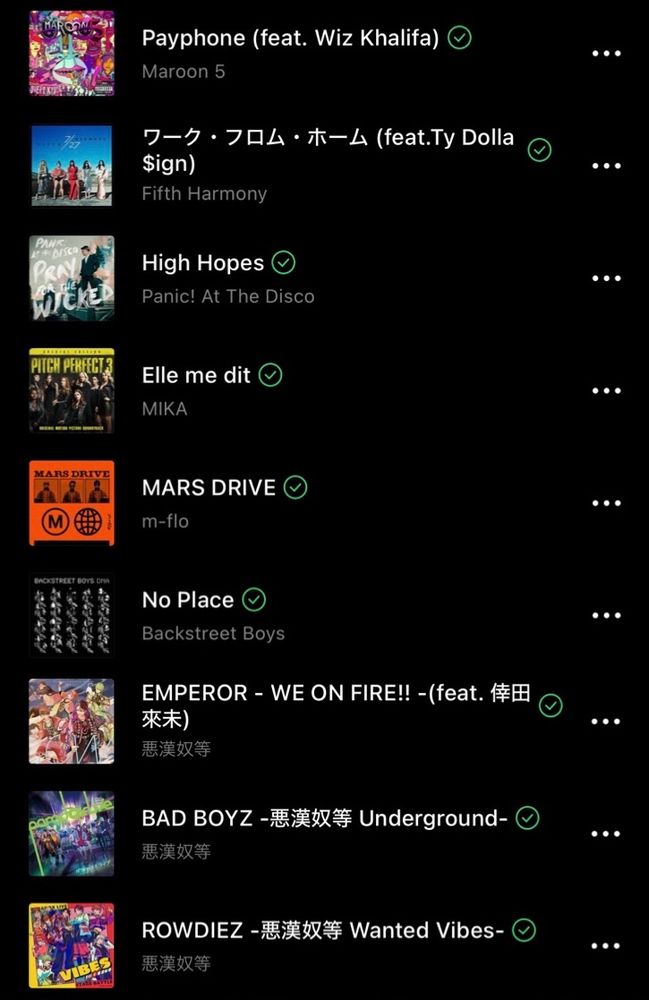
Task: Play Elle me dit by MIKA
Action: tap(196, 375)
